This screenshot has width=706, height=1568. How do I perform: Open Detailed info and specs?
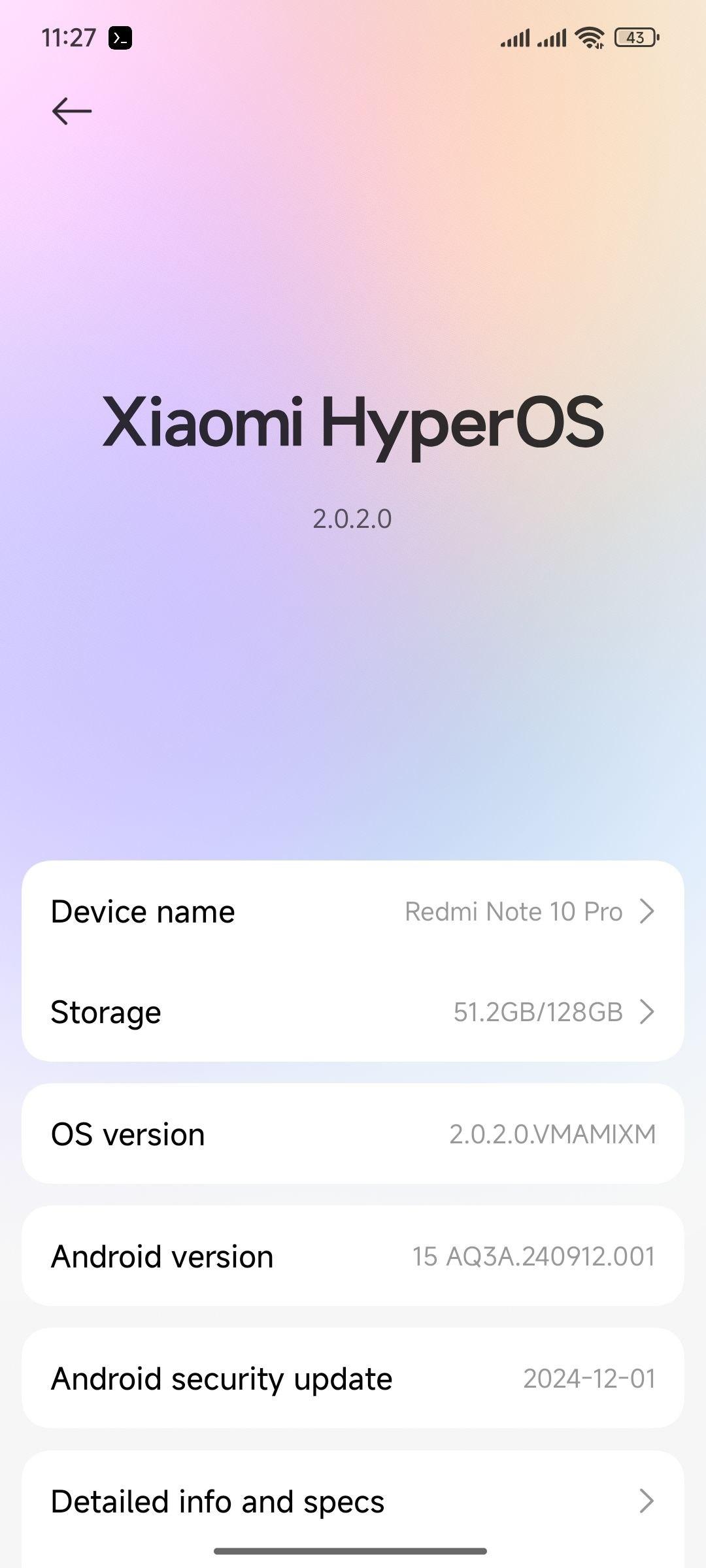(353, 1501)
